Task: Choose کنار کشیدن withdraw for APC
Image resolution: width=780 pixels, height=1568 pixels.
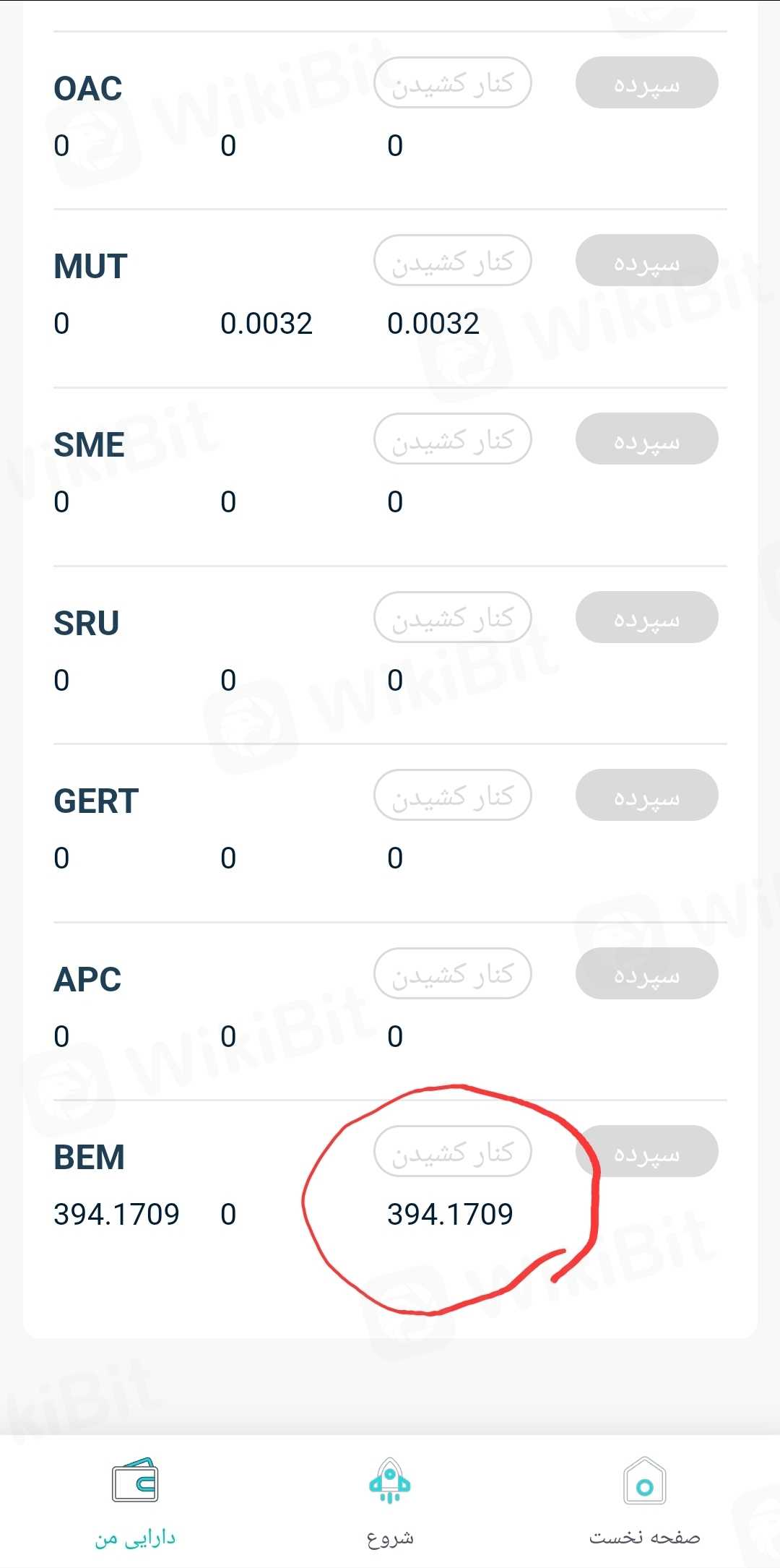Action: pos(453,974)
